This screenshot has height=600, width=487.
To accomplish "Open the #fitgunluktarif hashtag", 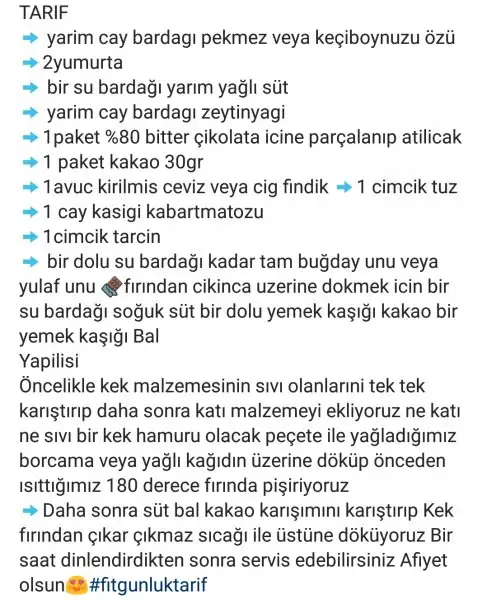I will (148, 585).
